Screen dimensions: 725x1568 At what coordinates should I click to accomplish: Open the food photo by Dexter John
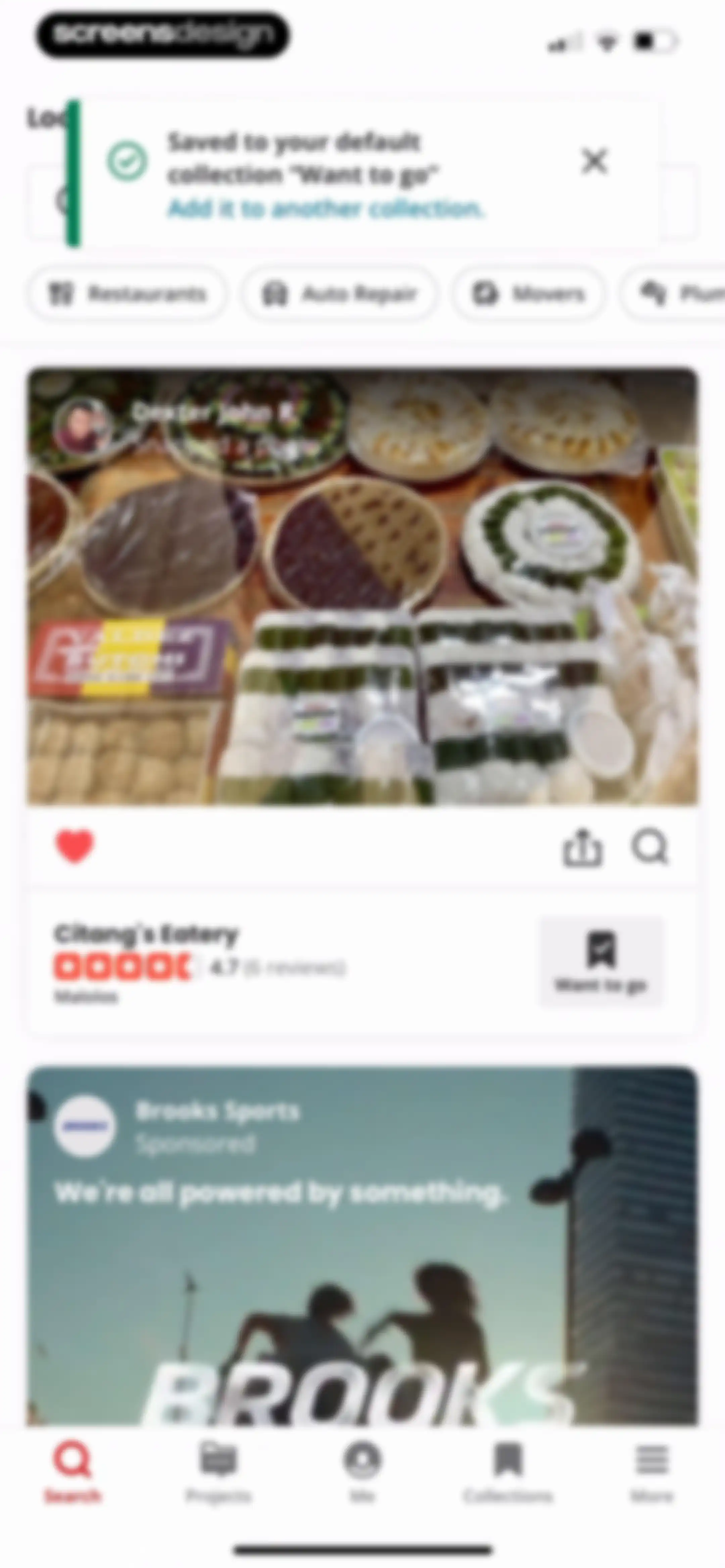[x=362, y=586]
